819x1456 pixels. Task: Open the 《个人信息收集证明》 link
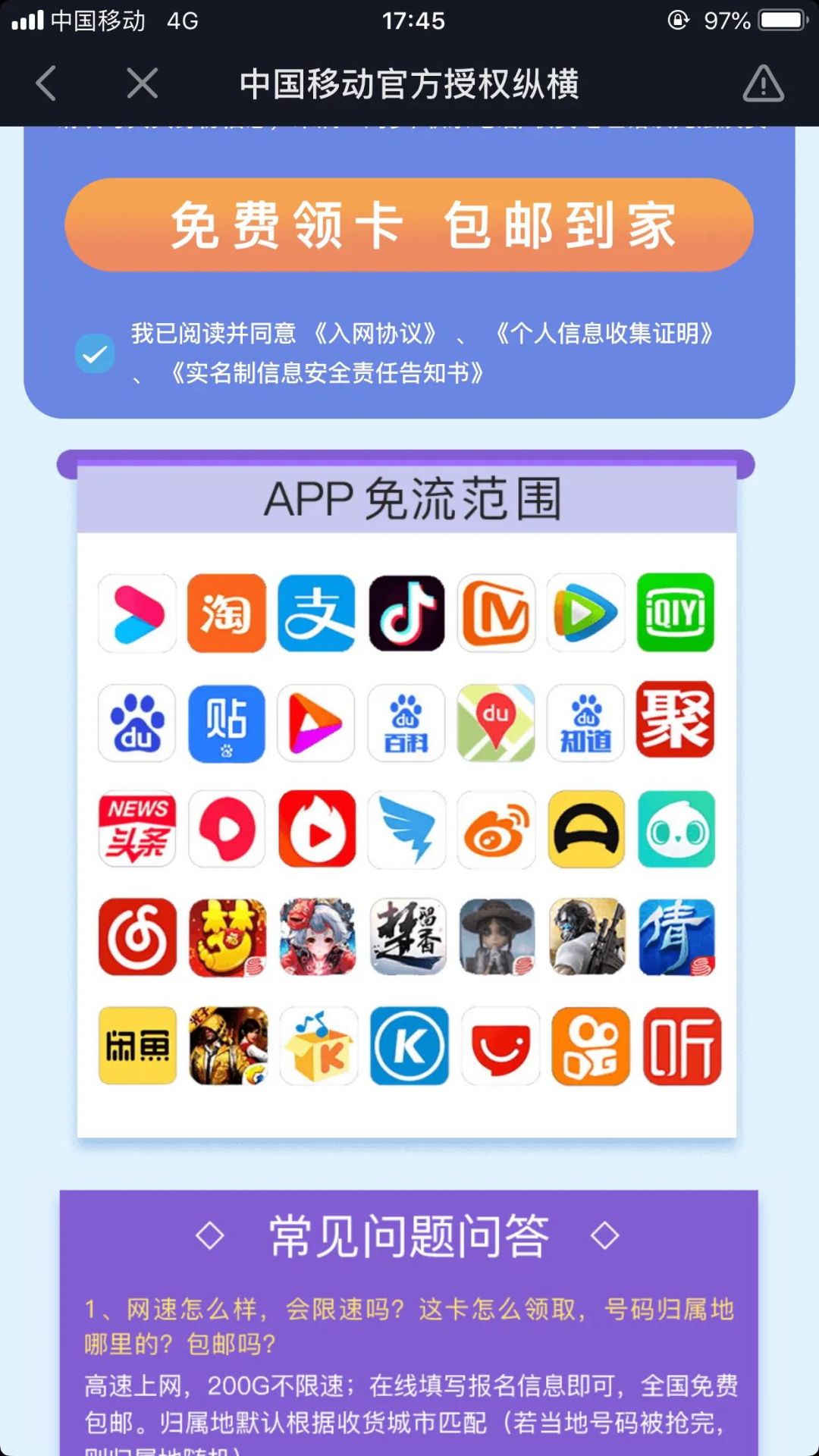point(604,334)
